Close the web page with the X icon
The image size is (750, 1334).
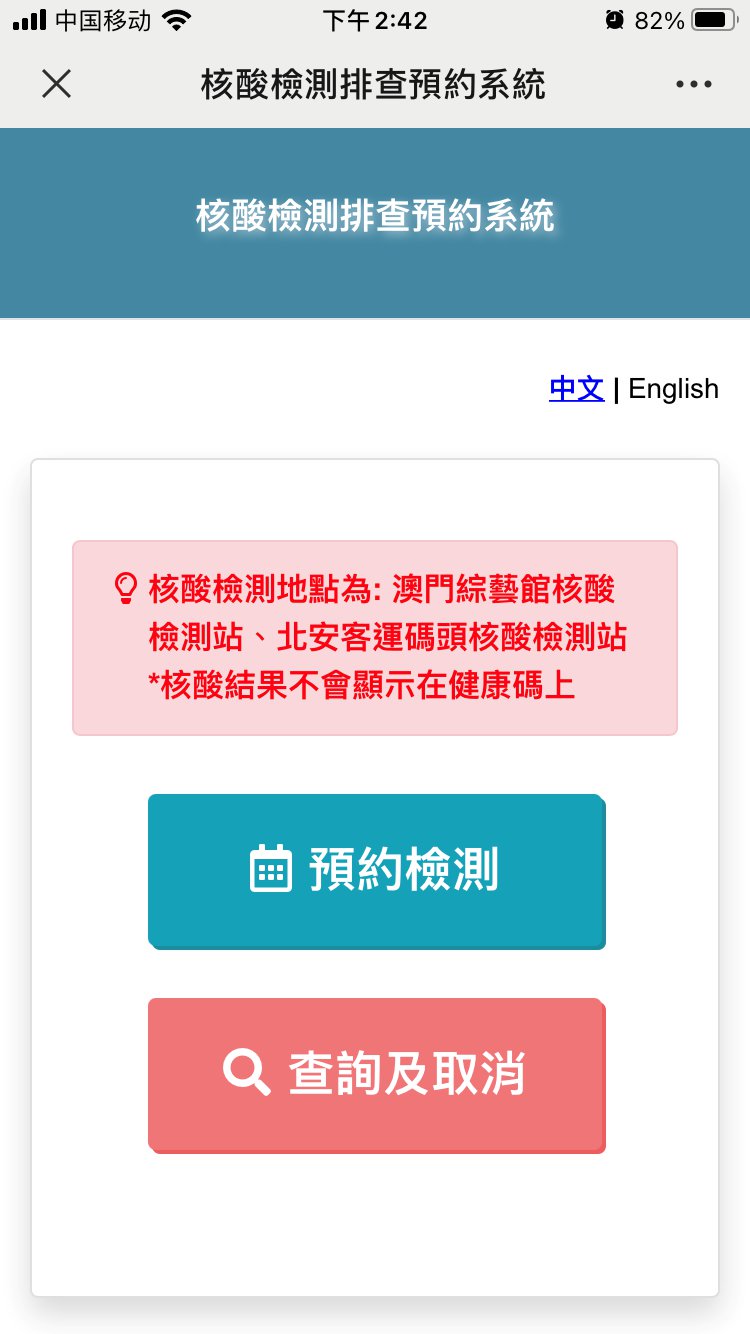[x=56, y=85]
